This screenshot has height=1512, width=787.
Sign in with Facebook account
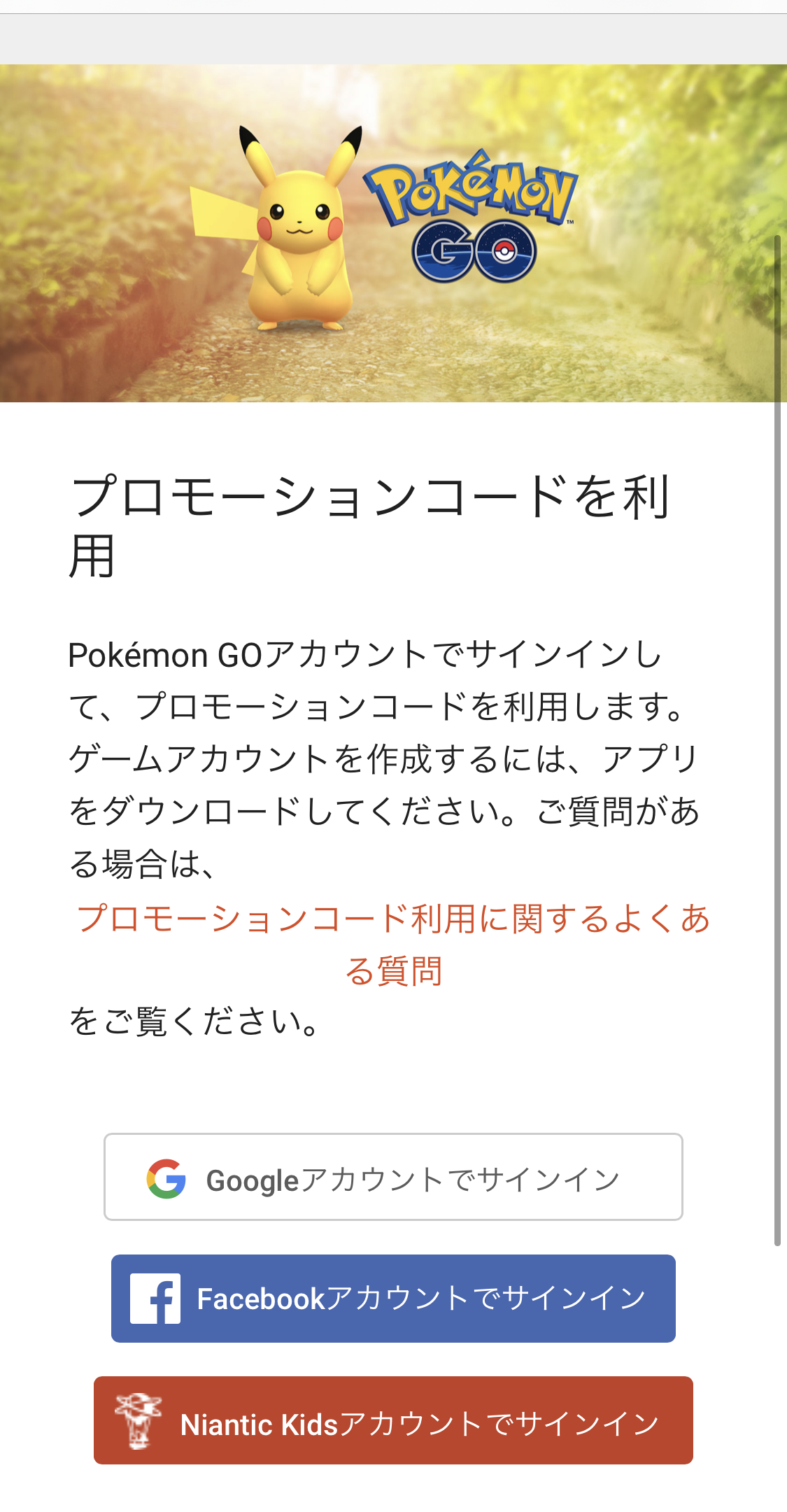tap(393, 1299)
